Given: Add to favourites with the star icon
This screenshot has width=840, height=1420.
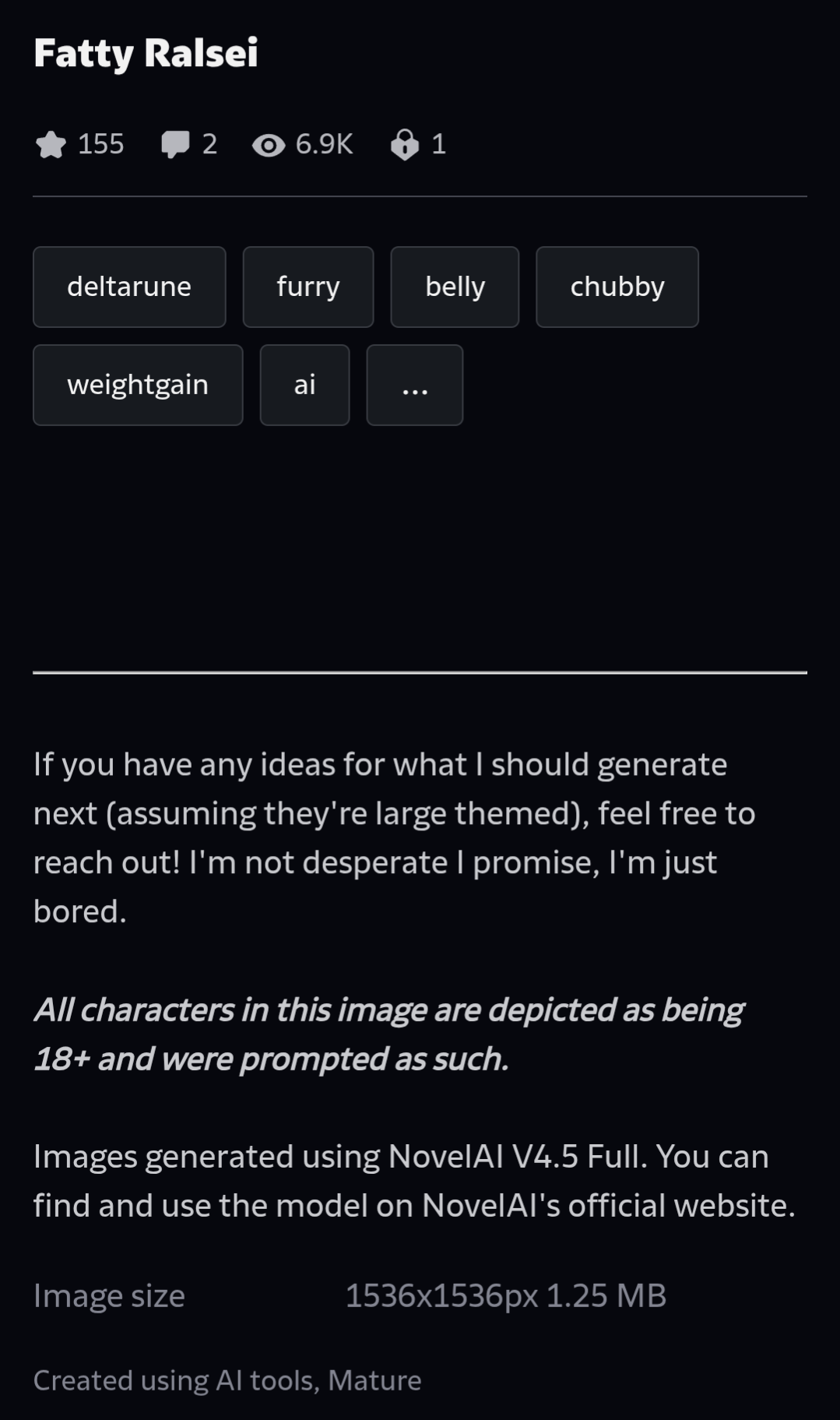Looking at the screenshot, I should 51,145.
